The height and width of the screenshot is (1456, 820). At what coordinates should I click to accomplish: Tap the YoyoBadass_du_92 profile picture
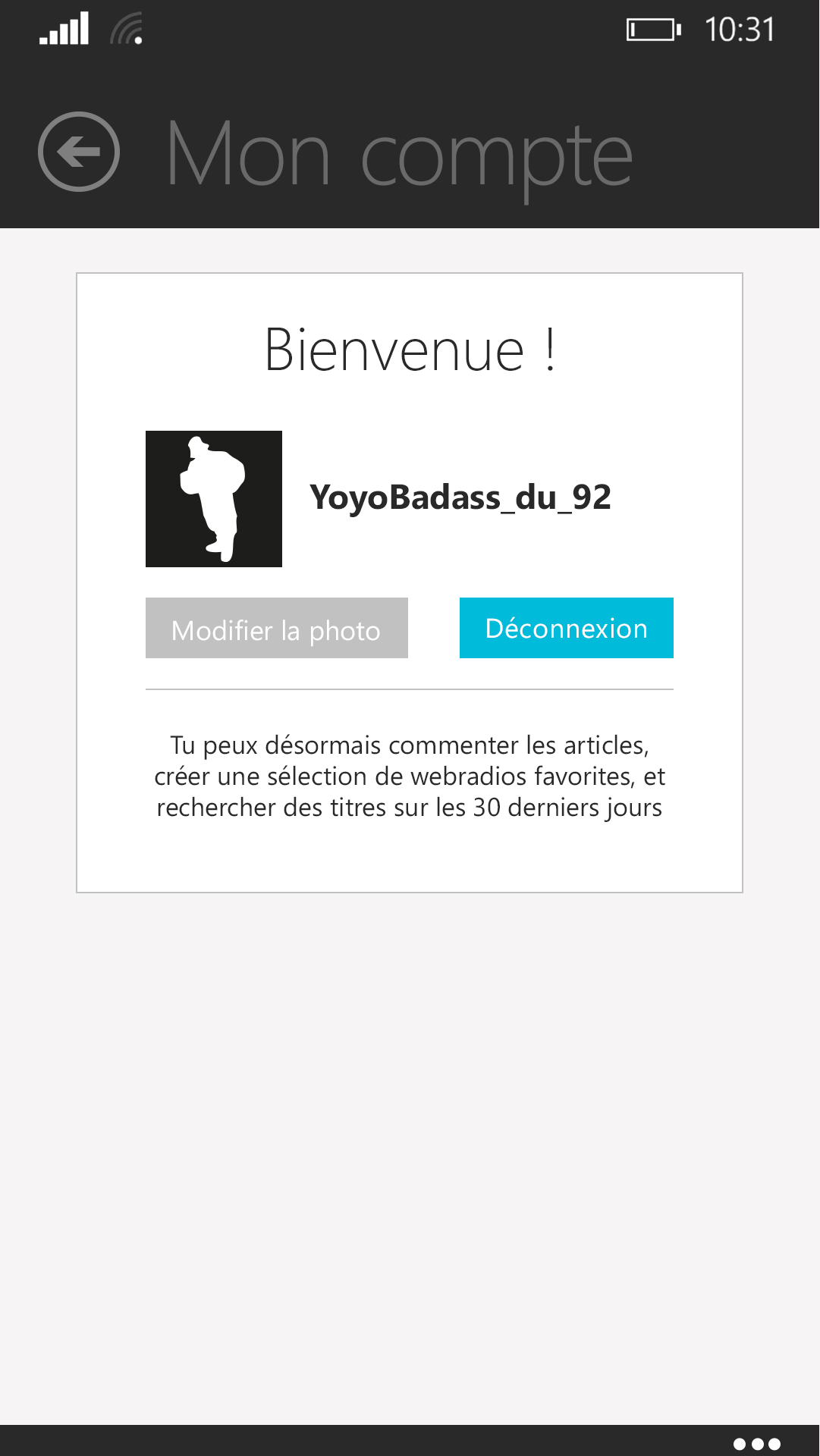(214, 499)
